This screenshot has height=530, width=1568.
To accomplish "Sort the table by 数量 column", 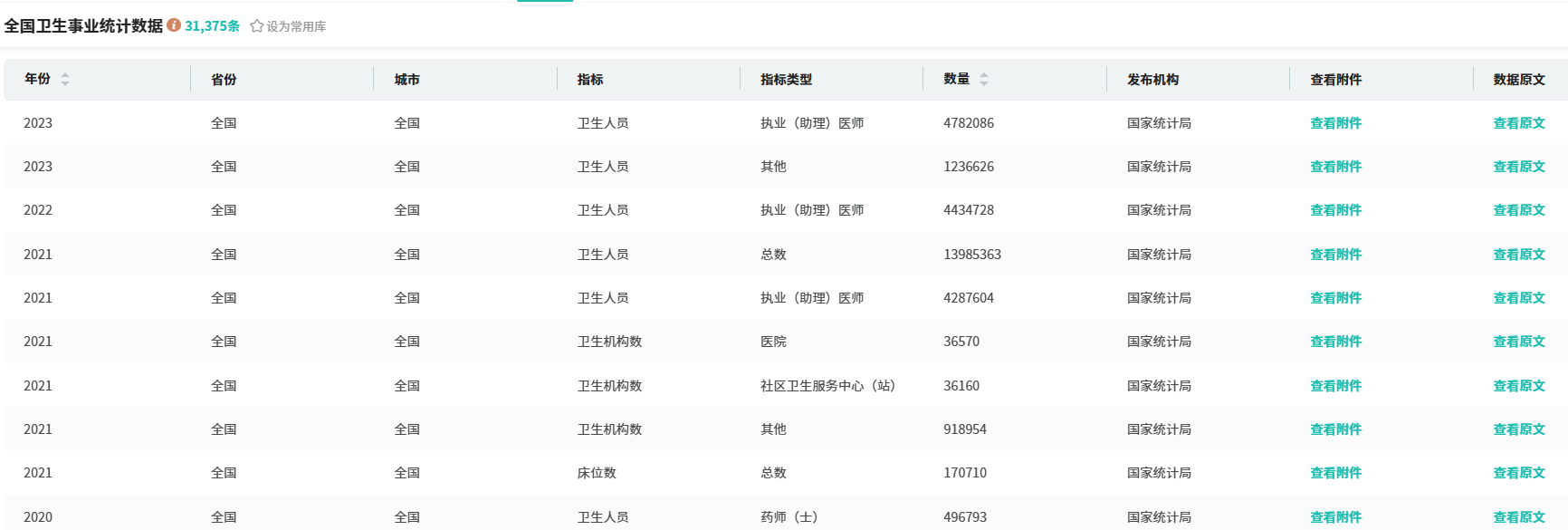I will [984, 80].
